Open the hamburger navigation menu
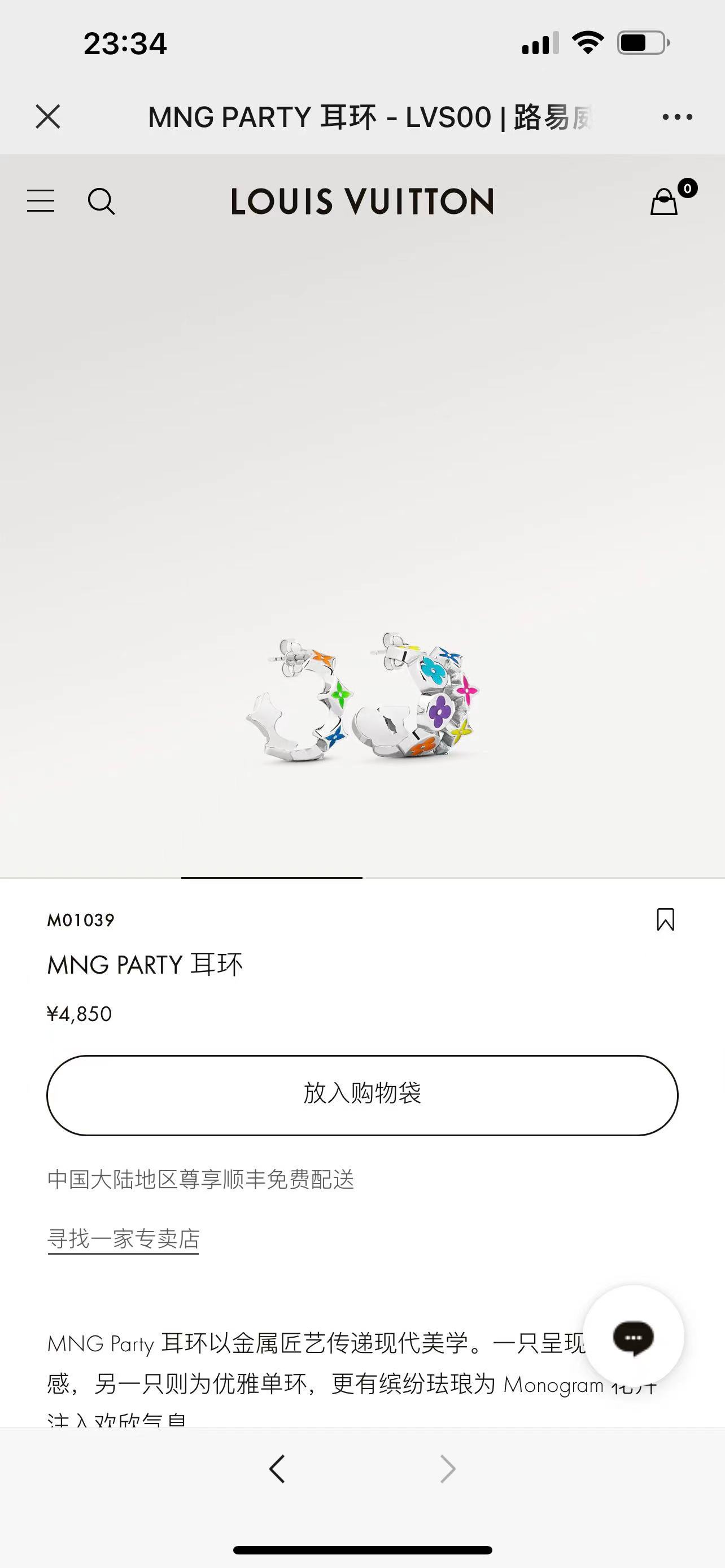Viewport: 725px width, 1568px height. pyautogui.click(x=41, y=201)
